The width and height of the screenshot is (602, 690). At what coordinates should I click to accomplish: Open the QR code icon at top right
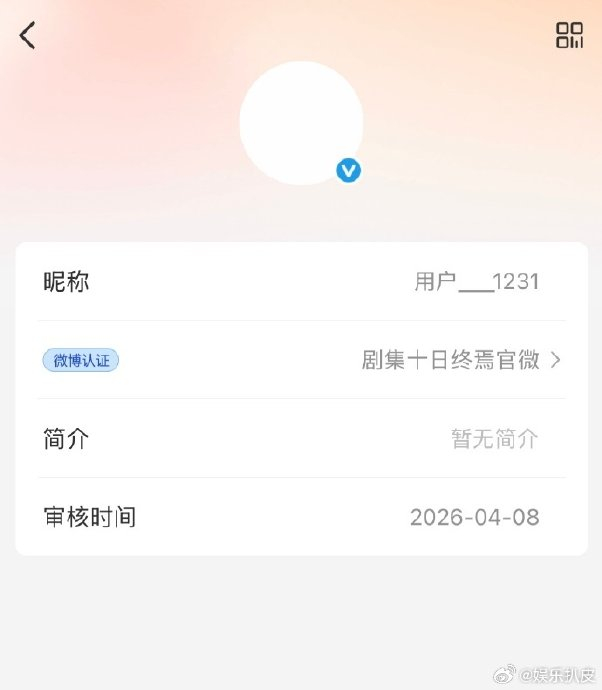[569, 36]
